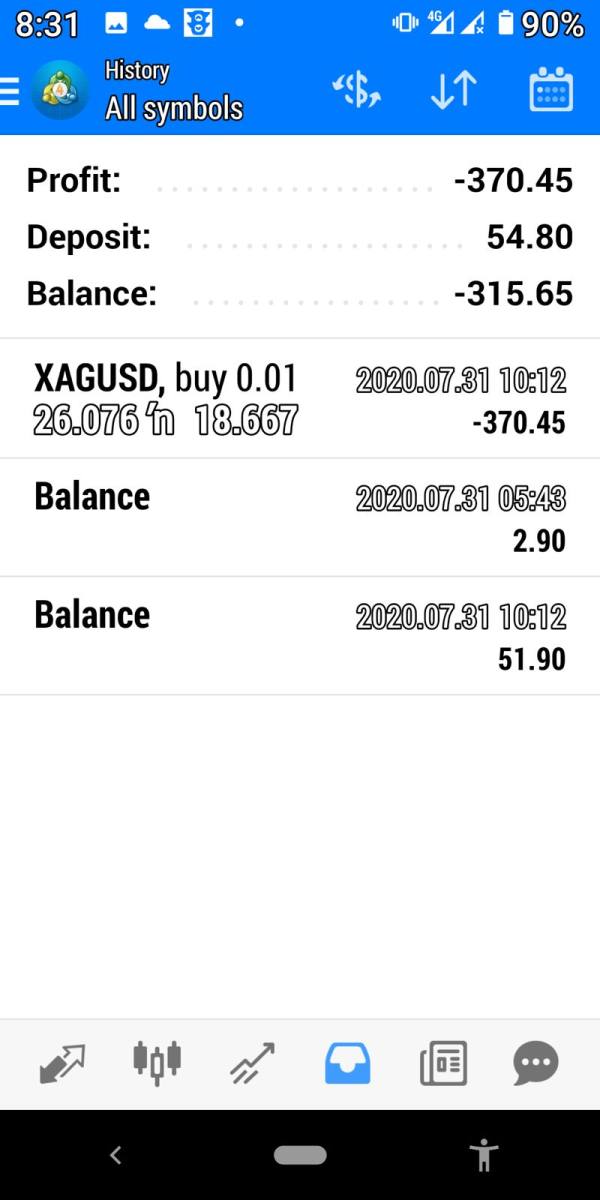Open the 2.90 Balance entry
Viewport: 600px width, 1200px height.
tap(300, 518)
